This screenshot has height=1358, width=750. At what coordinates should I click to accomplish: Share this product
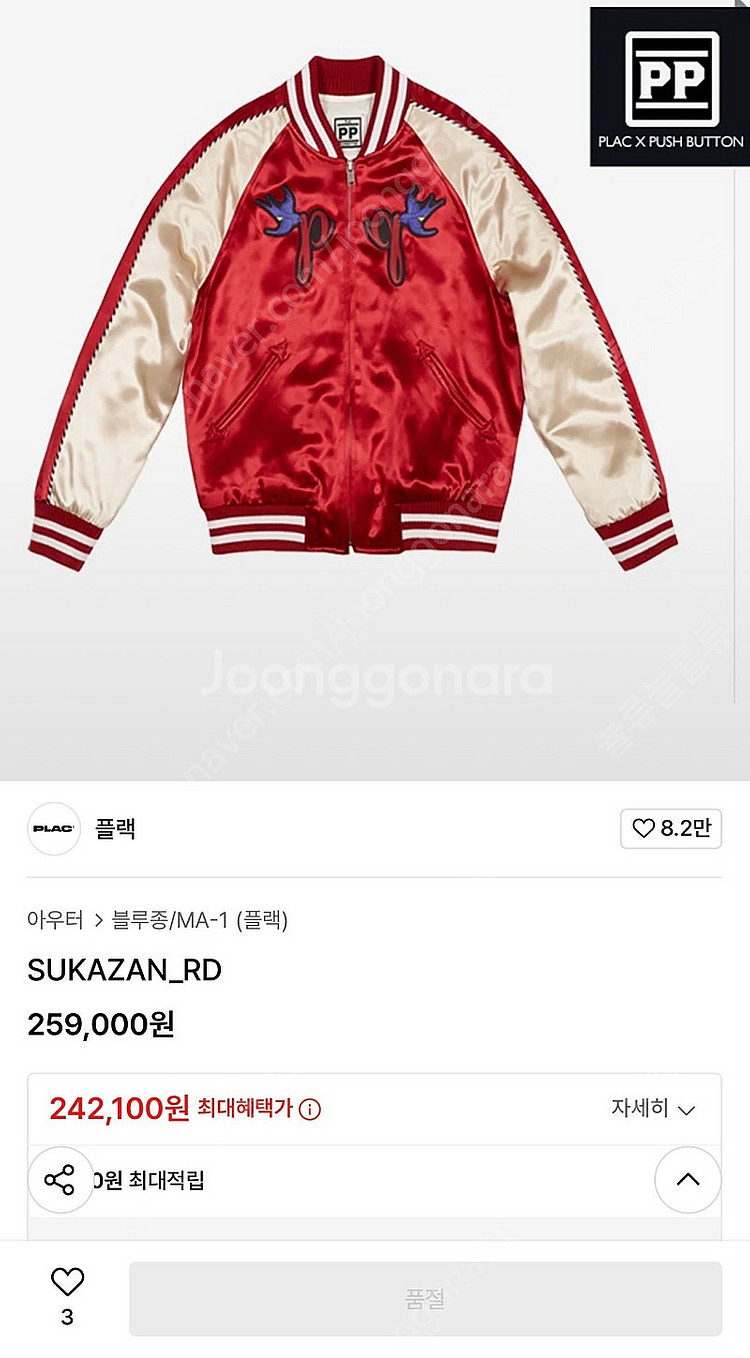[x=60, y=1180]
